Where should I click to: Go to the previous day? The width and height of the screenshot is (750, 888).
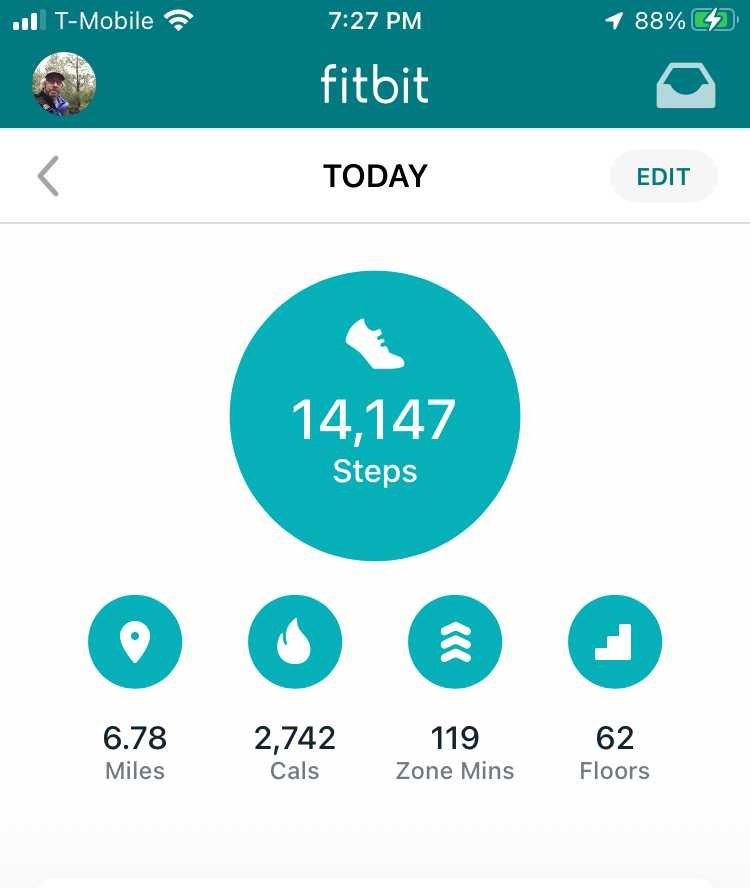pos(48,177)
